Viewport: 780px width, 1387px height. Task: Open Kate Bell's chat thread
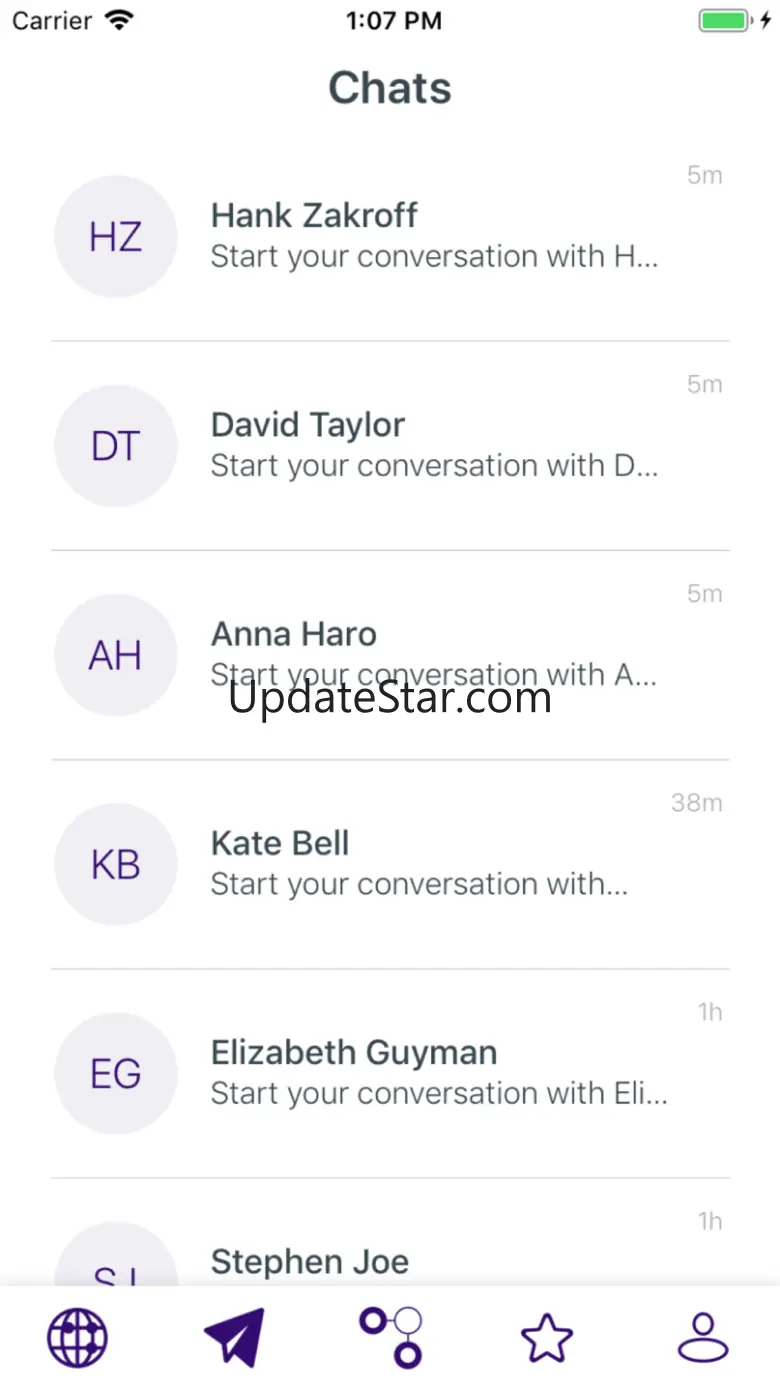point(390,863)
